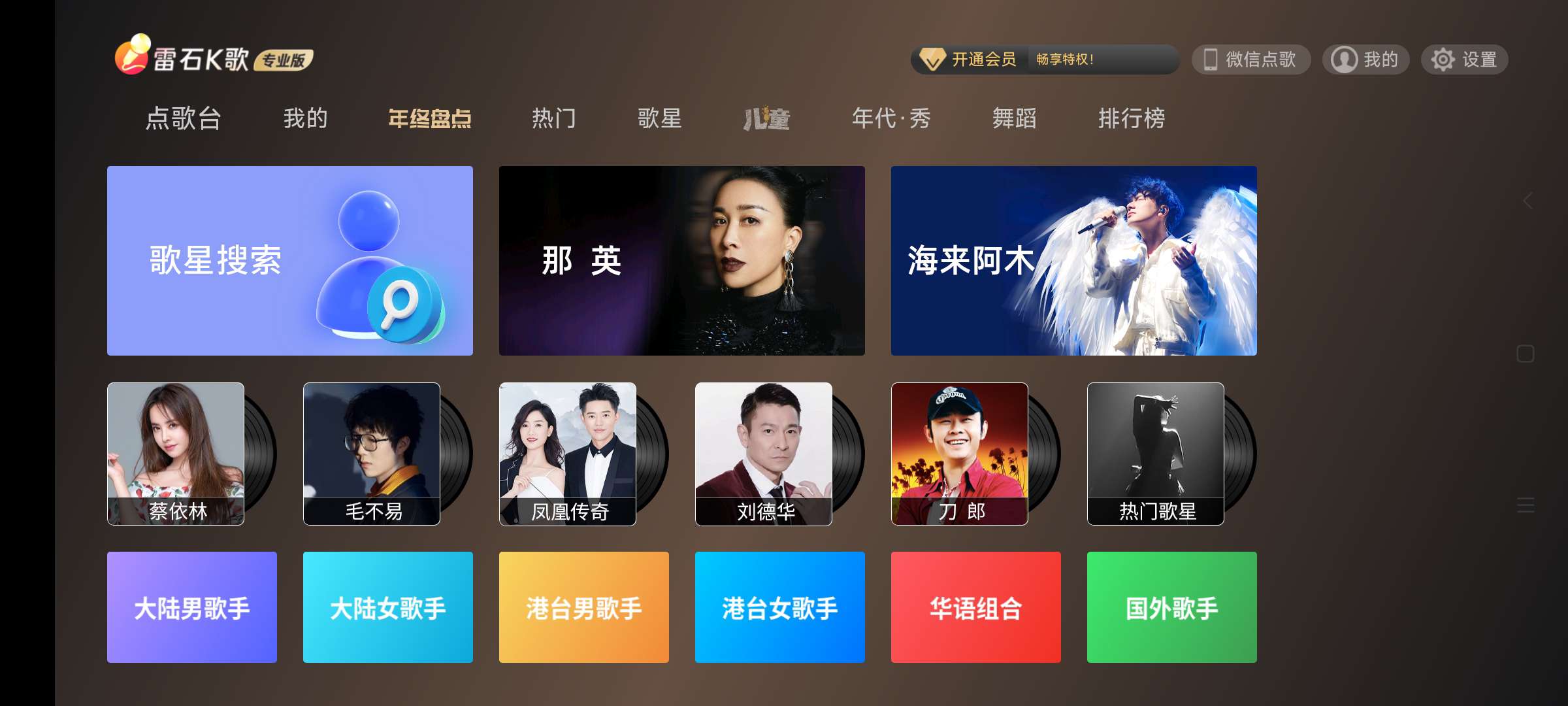
Task: Open 微信点歌 WeChat song request
Action: [1250, 59]
